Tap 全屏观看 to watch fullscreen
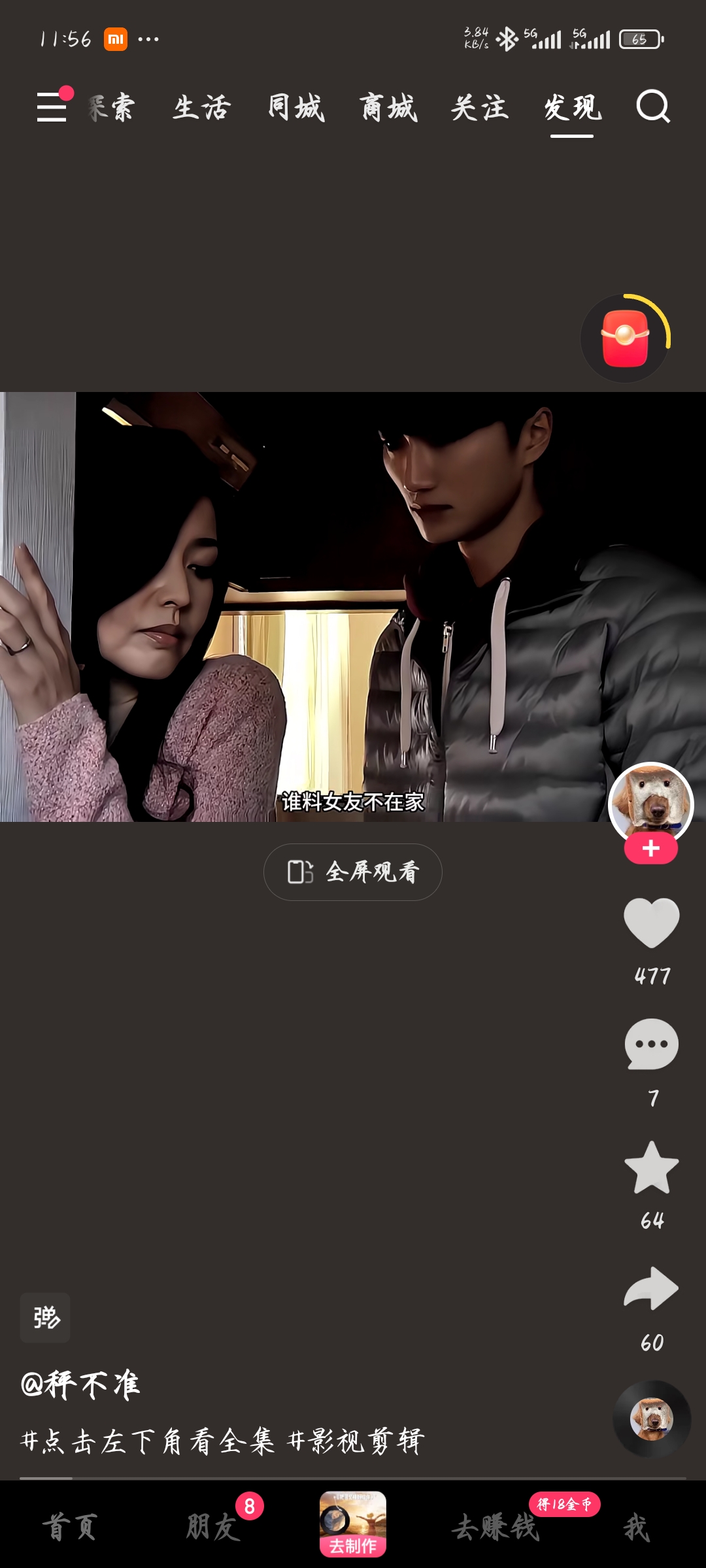706x1568 pixels. [353, 872]
